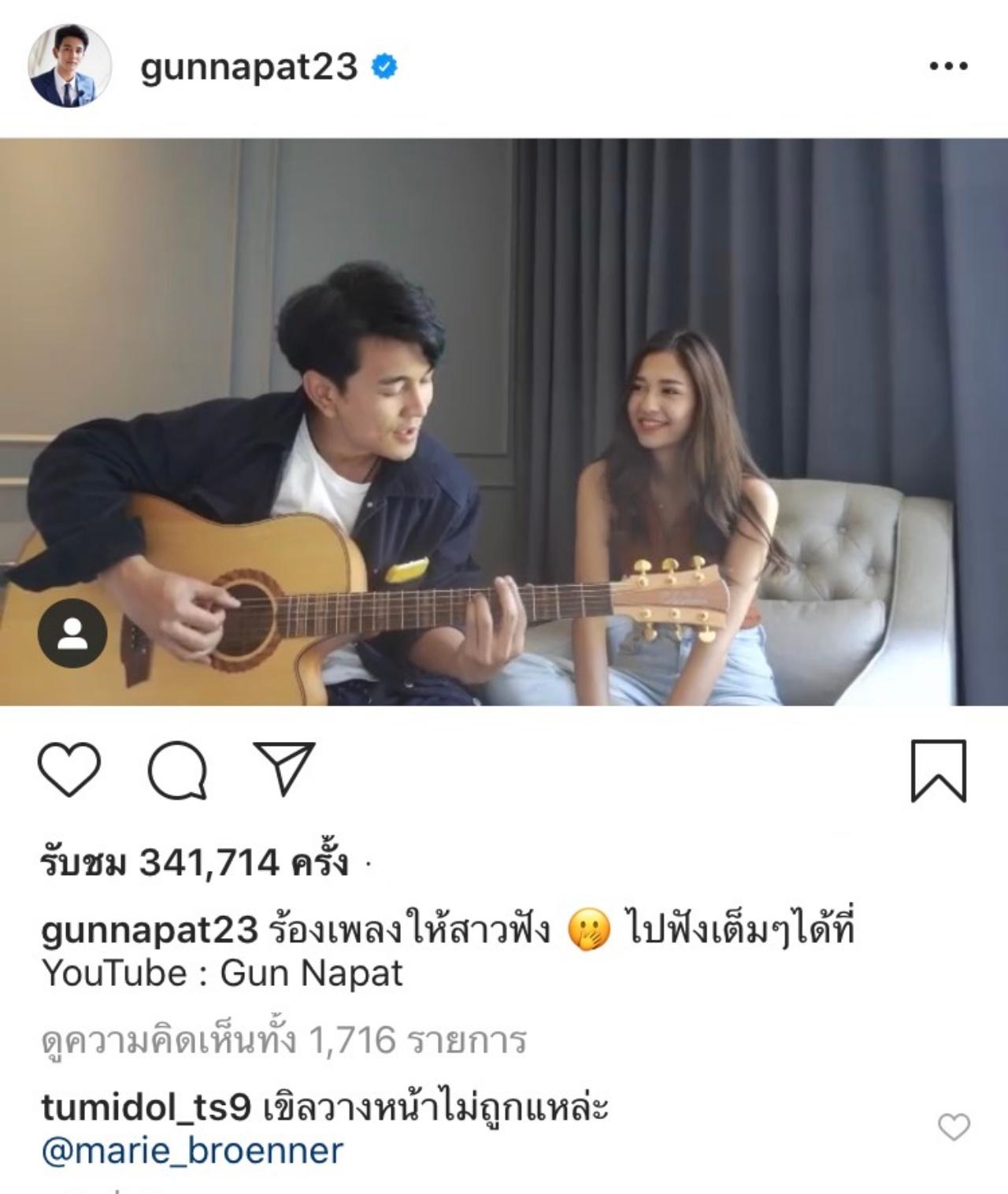Open the @marie_broenner mention
1008x1194 pixels.
(192, 1151)
